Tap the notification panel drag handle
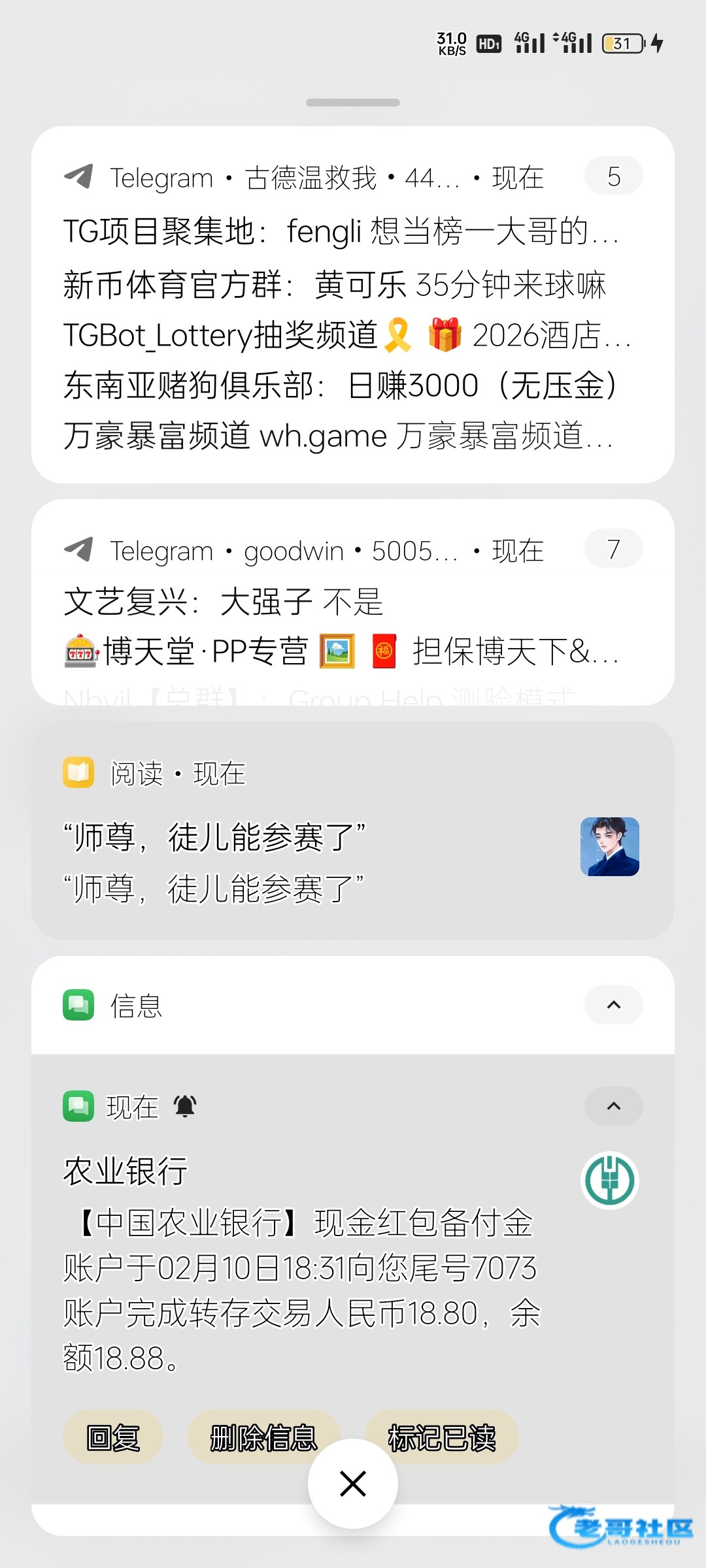706x1568 pixels. pos(353,103)
